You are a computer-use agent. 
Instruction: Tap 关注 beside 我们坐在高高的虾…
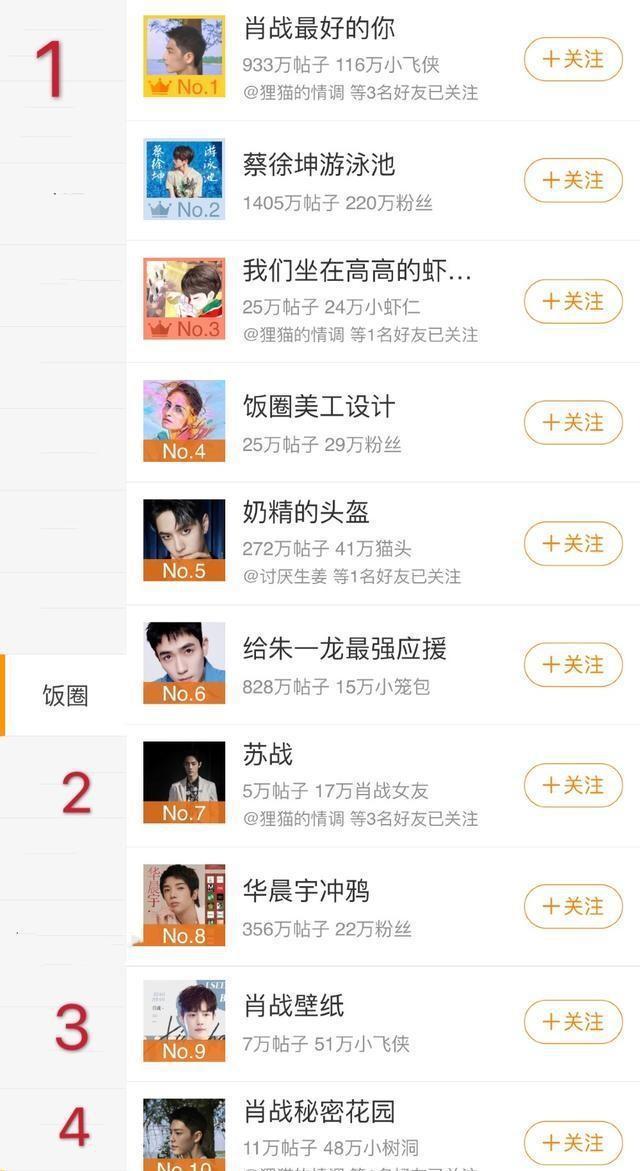(573, 301)
